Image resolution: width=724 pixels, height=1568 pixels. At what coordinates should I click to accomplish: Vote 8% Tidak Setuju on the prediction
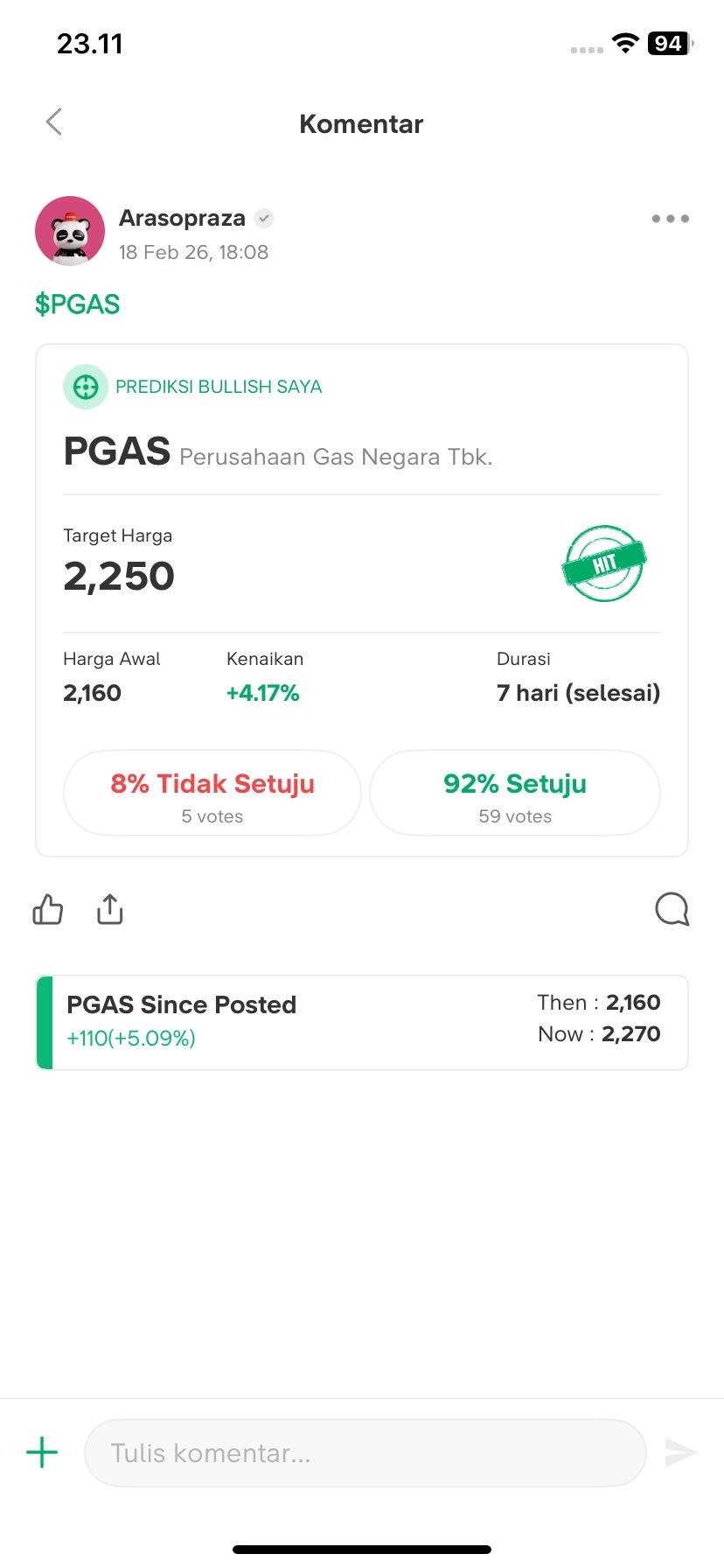[212, 793]
